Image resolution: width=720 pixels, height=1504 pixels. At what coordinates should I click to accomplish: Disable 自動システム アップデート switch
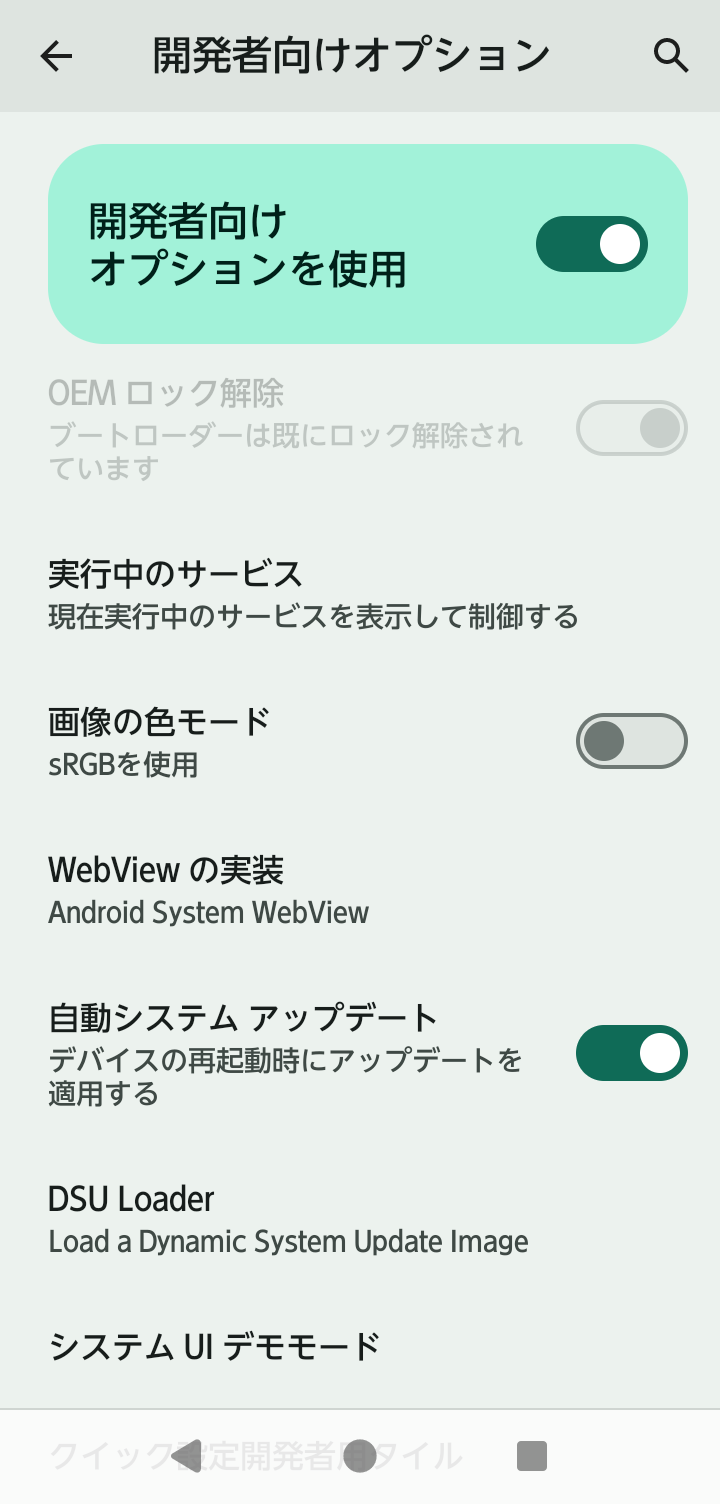[x=631, y=1053]
